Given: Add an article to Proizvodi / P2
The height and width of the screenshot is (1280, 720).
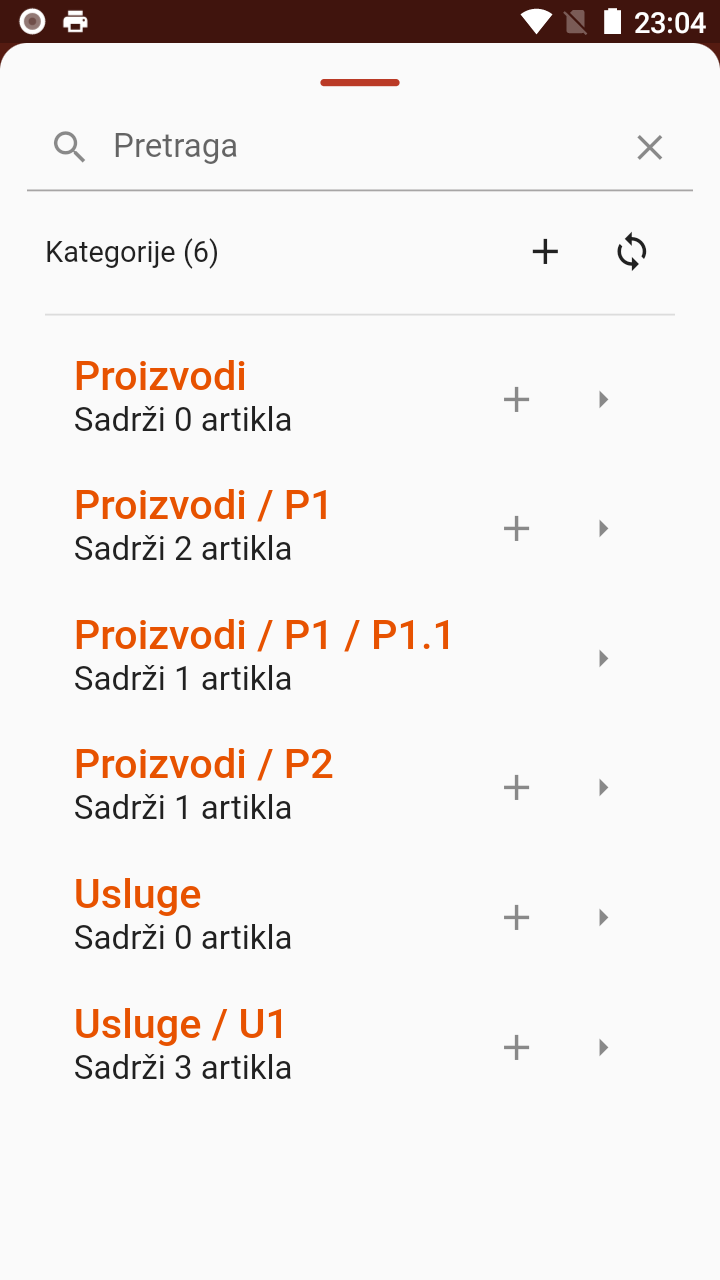Looking at the screenshot, I should pyautogui.click(x=517, y=787).
